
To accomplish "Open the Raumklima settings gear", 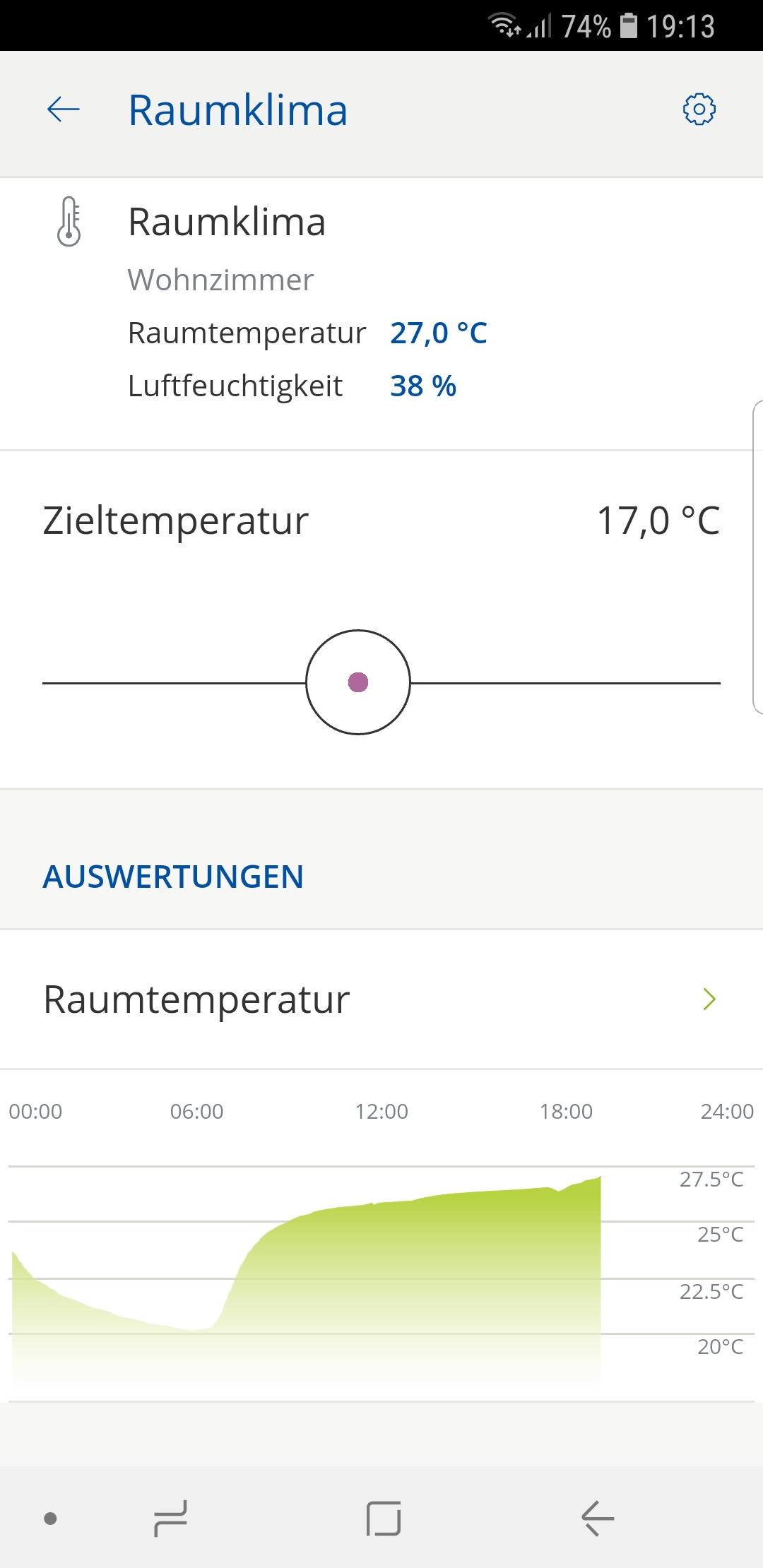I will [x=699, y=109].
